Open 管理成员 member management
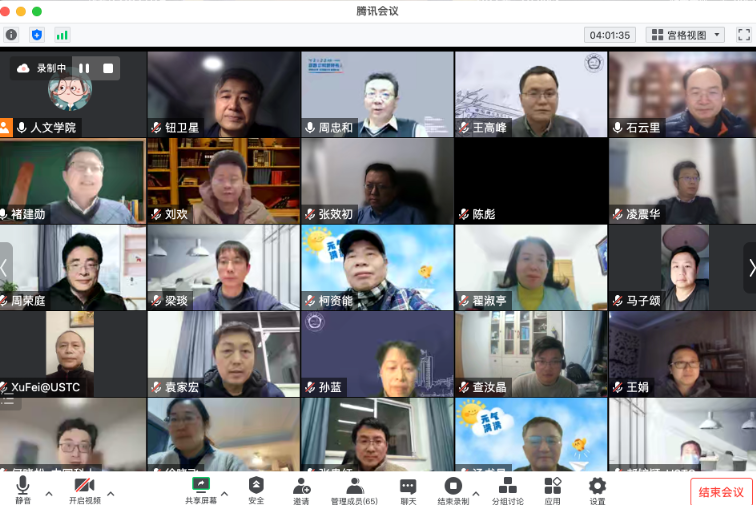 coord(354,488)
